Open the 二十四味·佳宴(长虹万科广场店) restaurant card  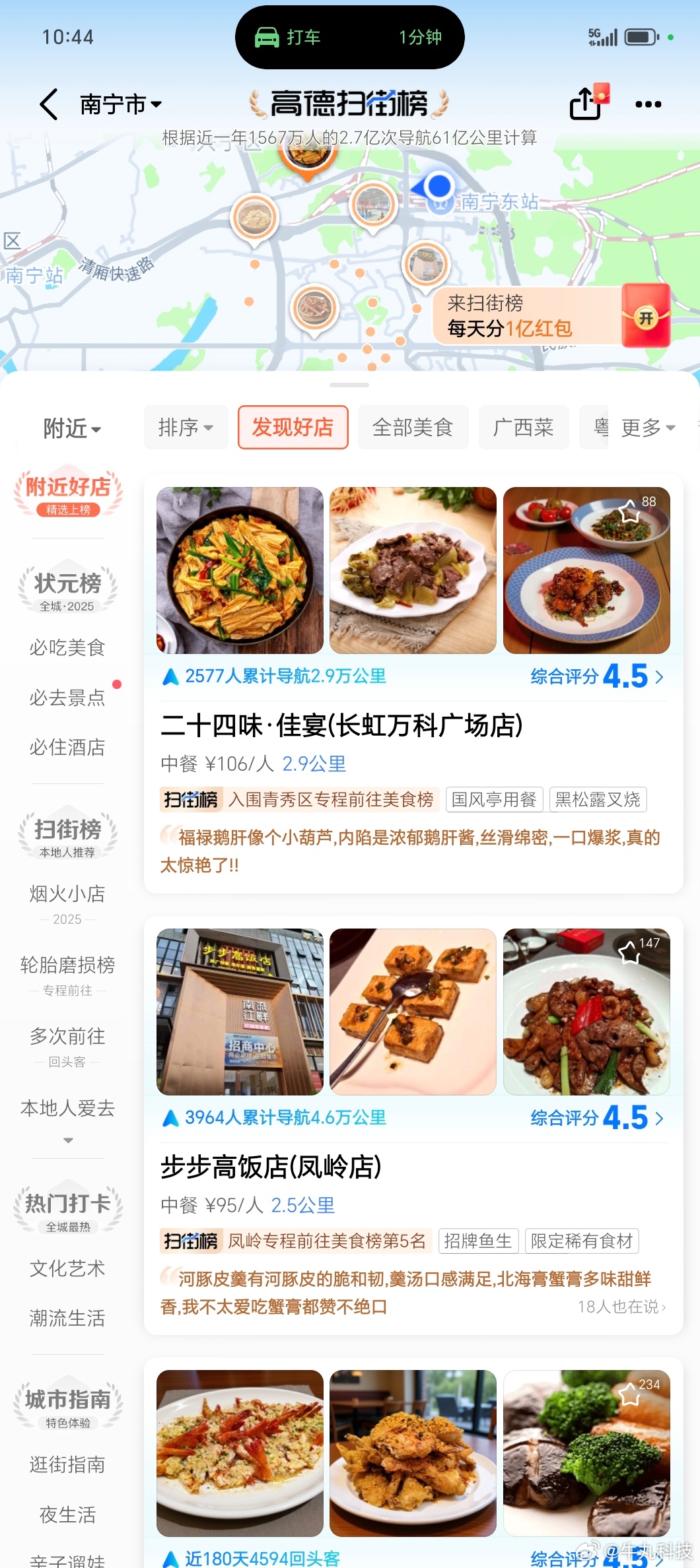point(341,726)
